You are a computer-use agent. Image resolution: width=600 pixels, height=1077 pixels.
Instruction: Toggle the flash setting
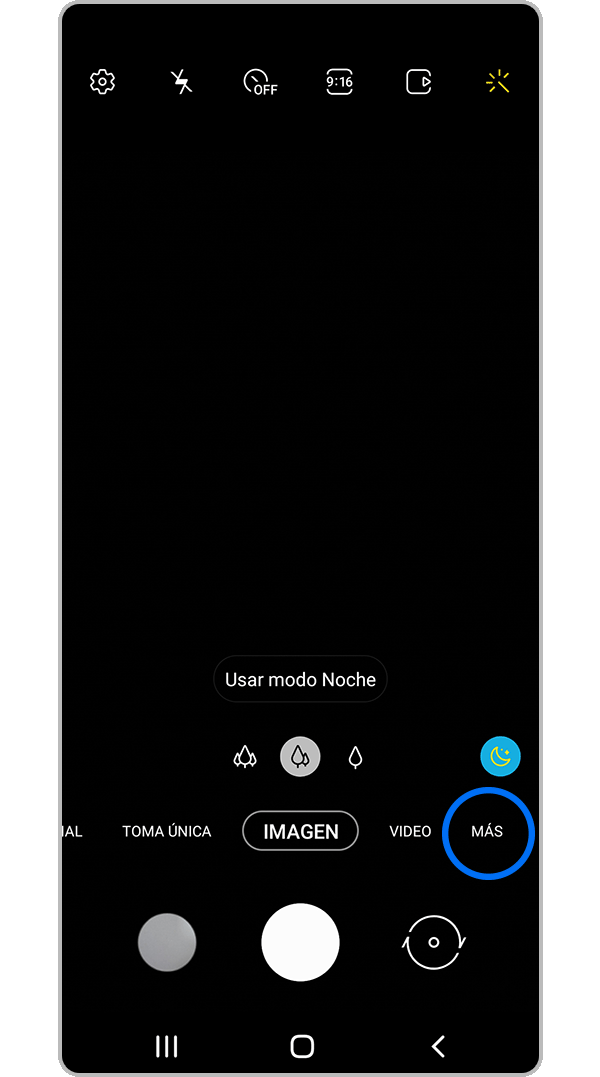click(x=181, y=82)
